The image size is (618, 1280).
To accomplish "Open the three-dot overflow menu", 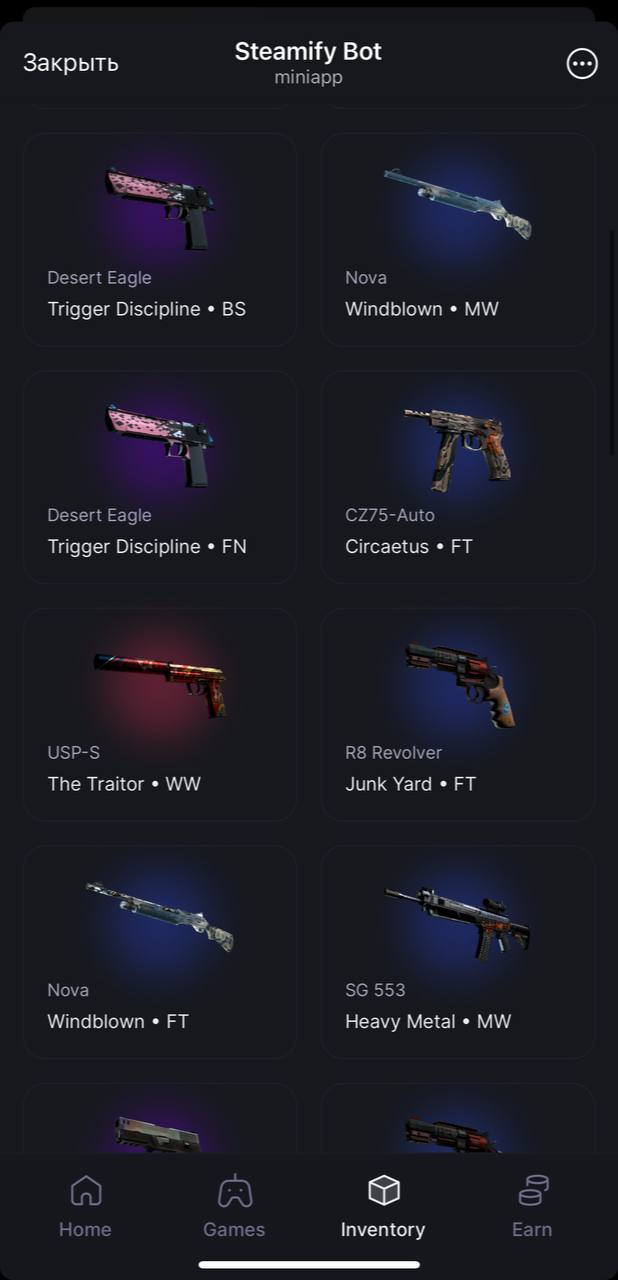I will 582,63.
